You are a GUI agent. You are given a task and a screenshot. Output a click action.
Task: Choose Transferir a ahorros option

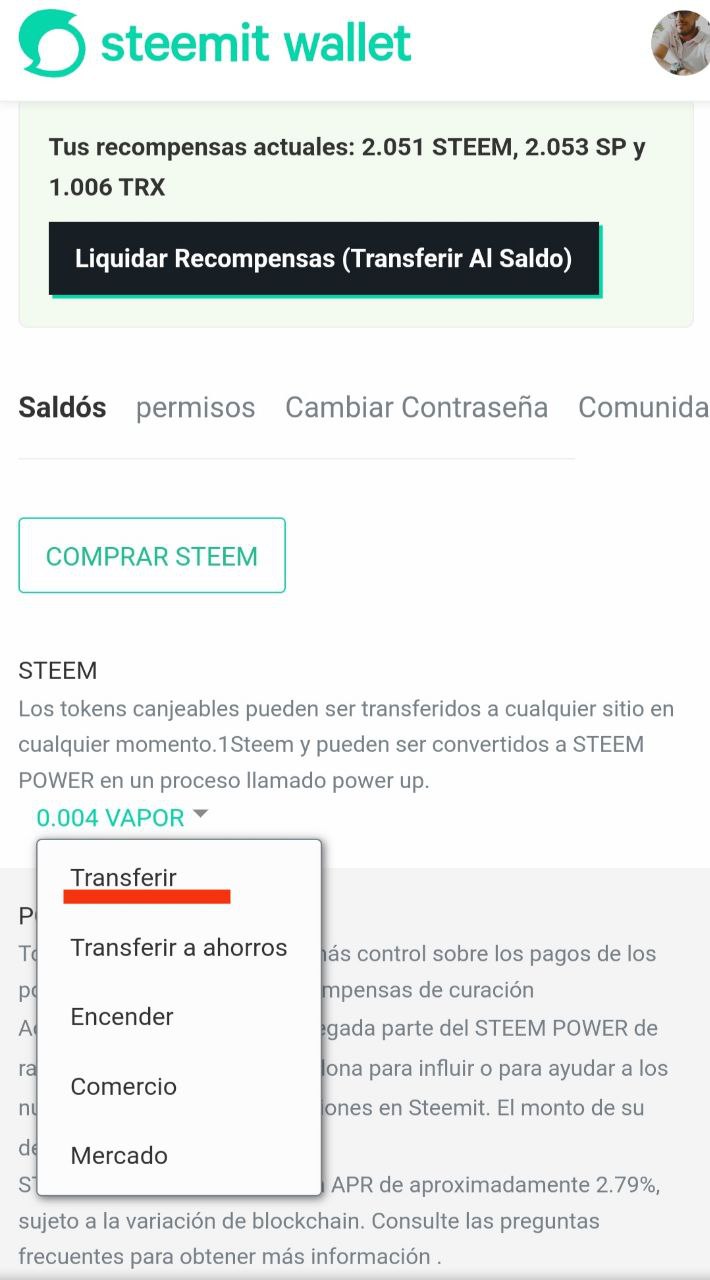click(x=178, y=947)
